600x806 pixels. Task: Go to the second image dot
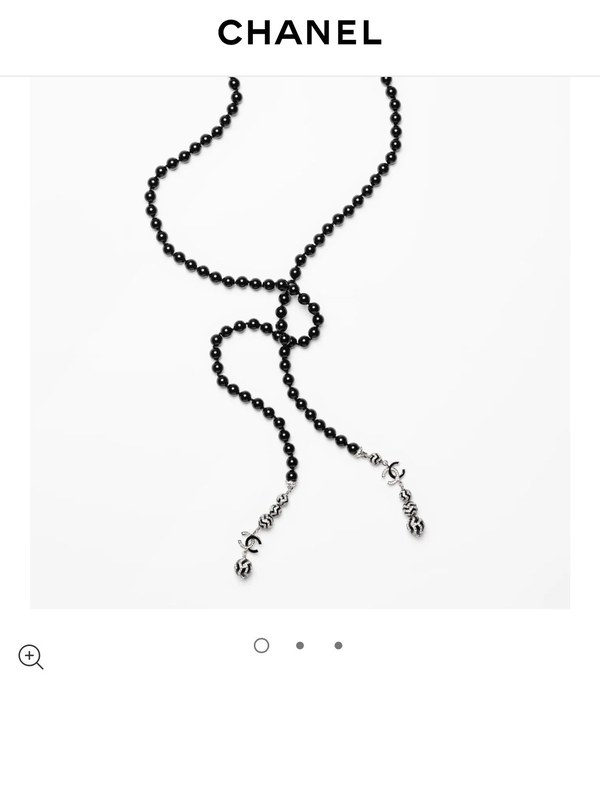[x=300, y=645]
